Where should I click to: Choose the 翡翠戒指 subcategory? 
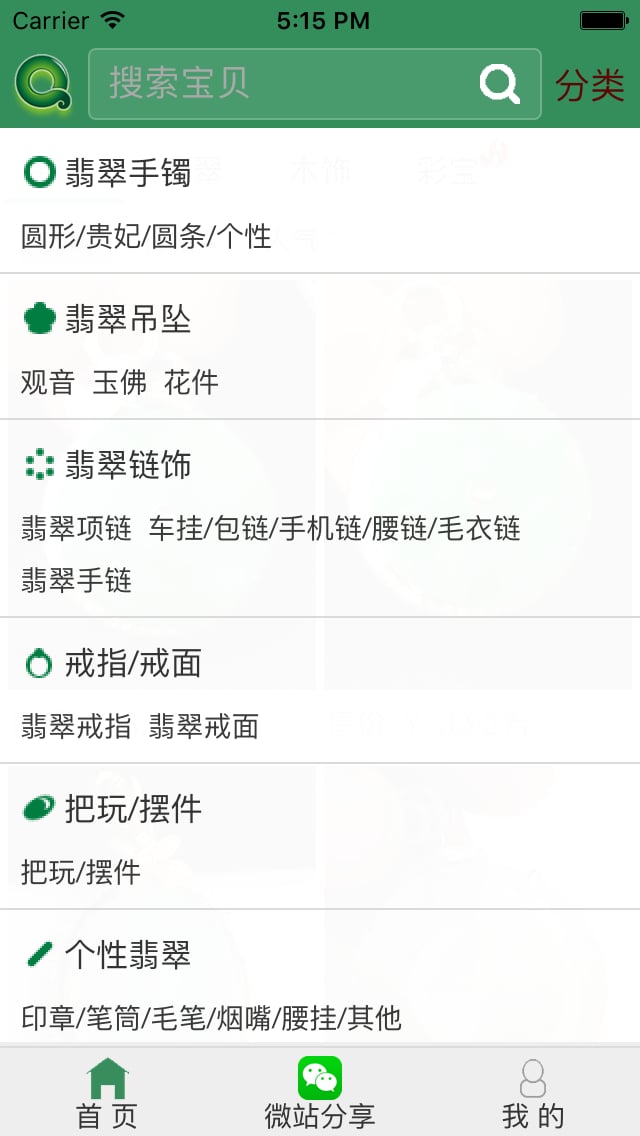click(x=76, y=727)
